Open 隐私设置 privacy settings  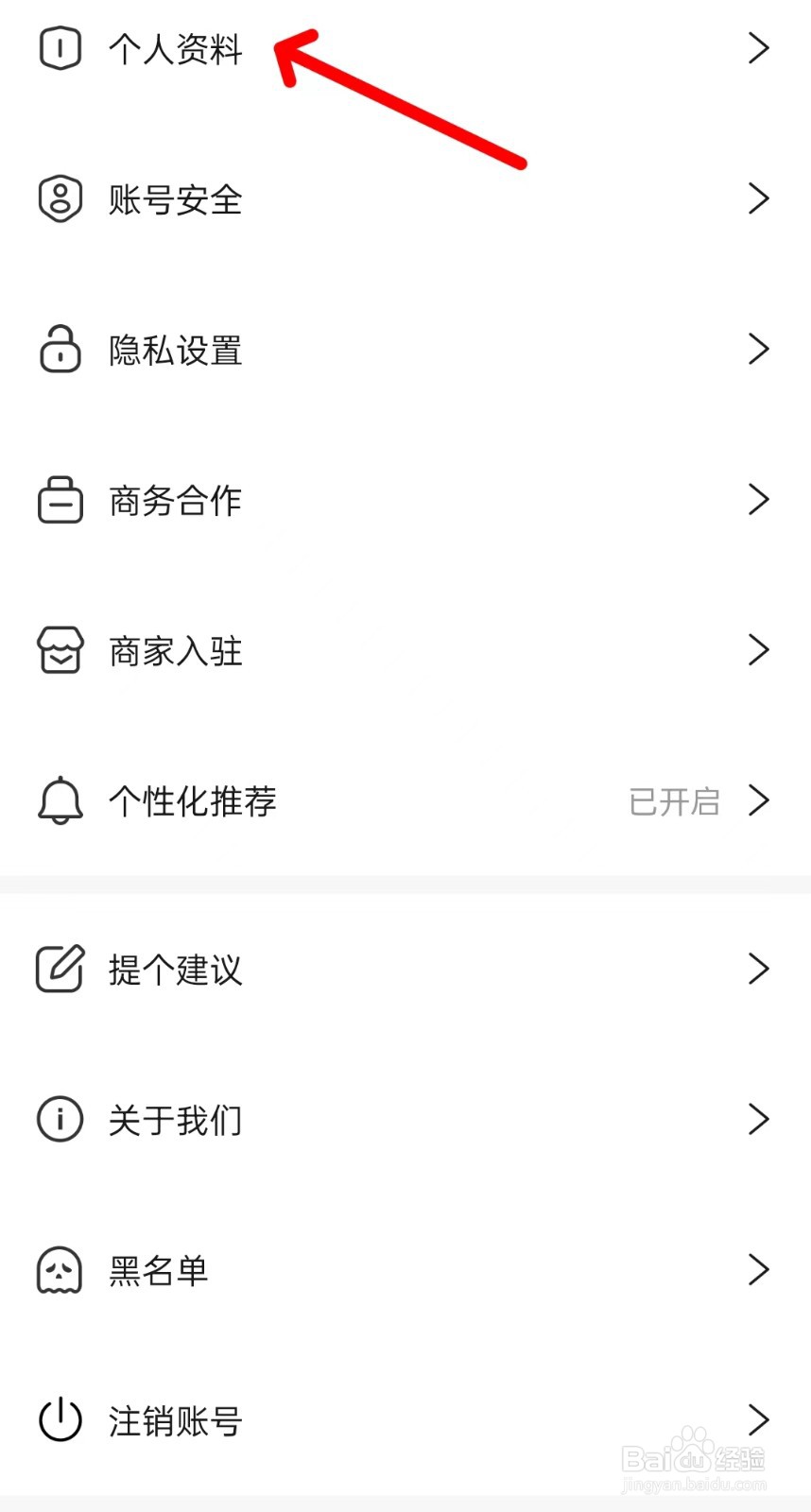pos(405,350)
